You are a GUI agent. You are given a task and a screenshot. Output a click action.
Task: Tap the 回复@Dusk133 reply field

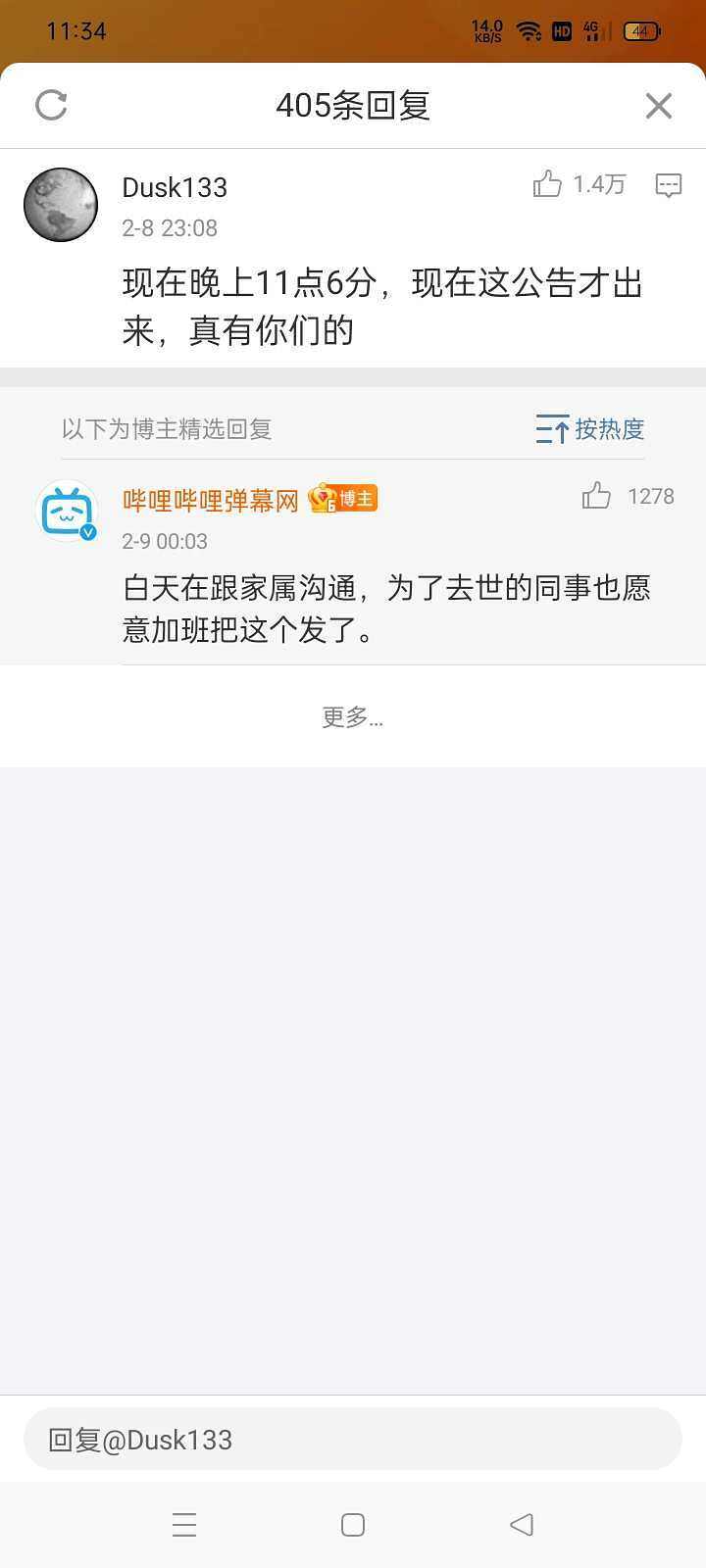[353, 1440]
